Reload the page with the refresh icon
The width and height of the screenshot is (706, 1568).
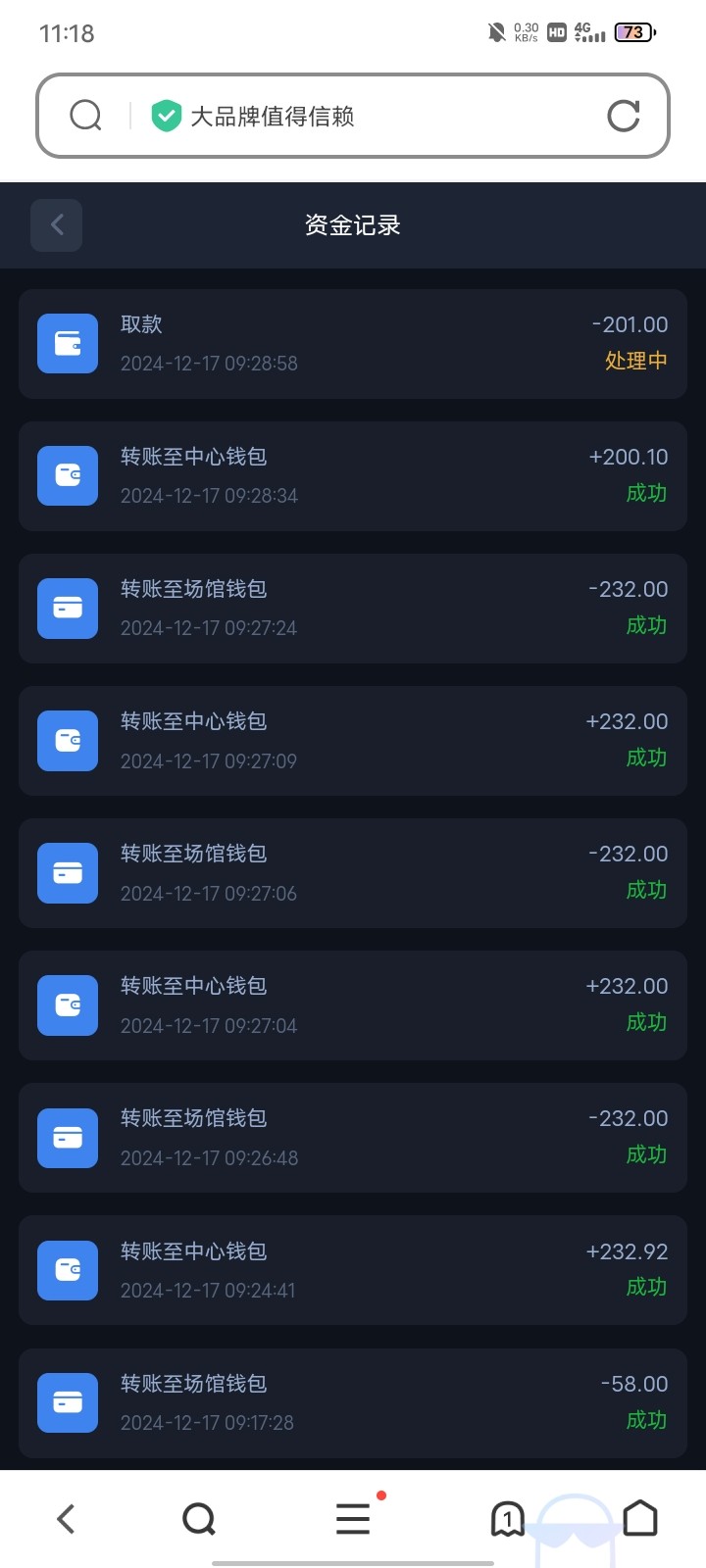(x=624, y=116)
